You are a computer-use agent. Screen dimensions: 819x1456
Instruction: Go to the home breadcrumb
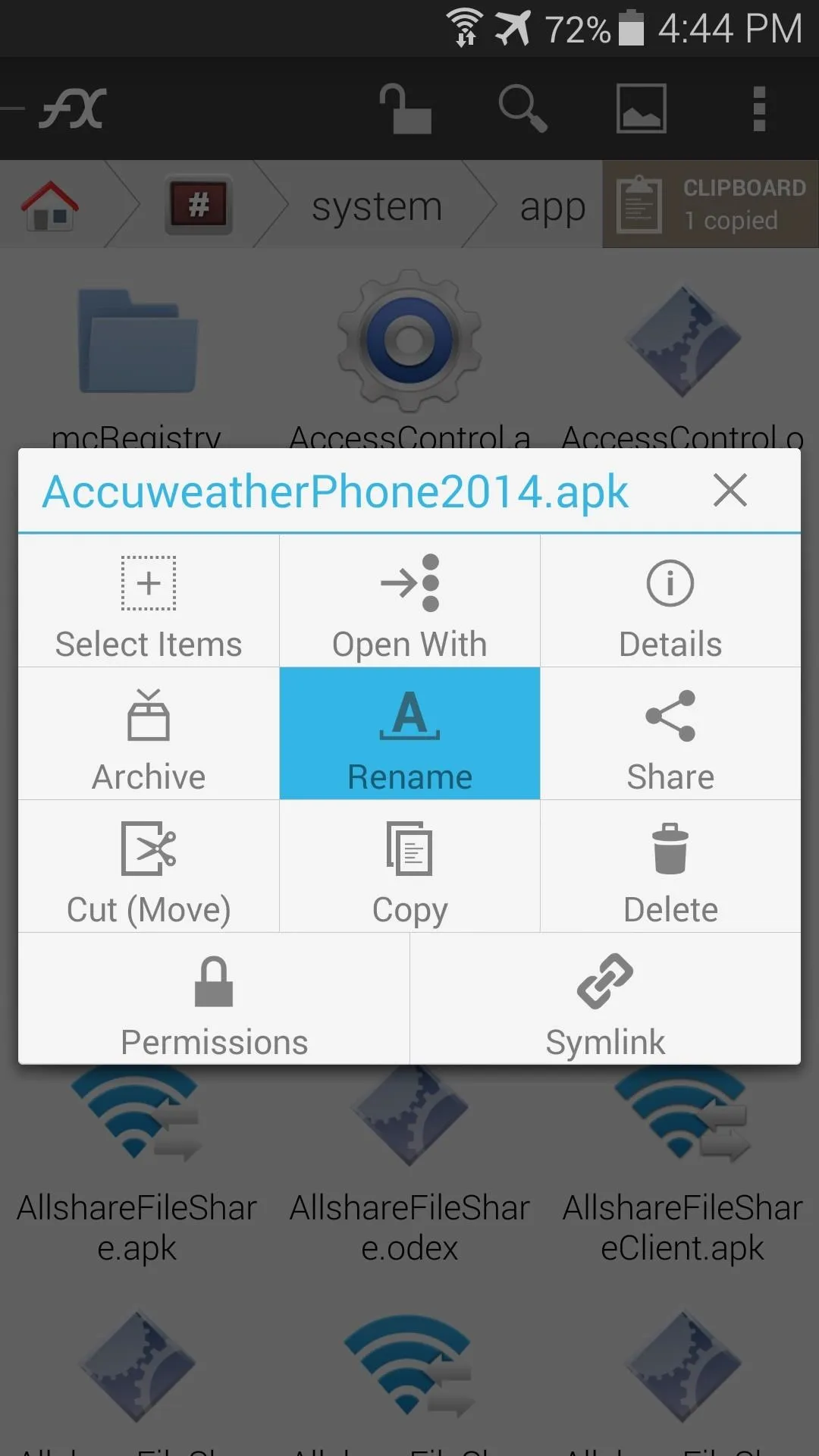50,205
